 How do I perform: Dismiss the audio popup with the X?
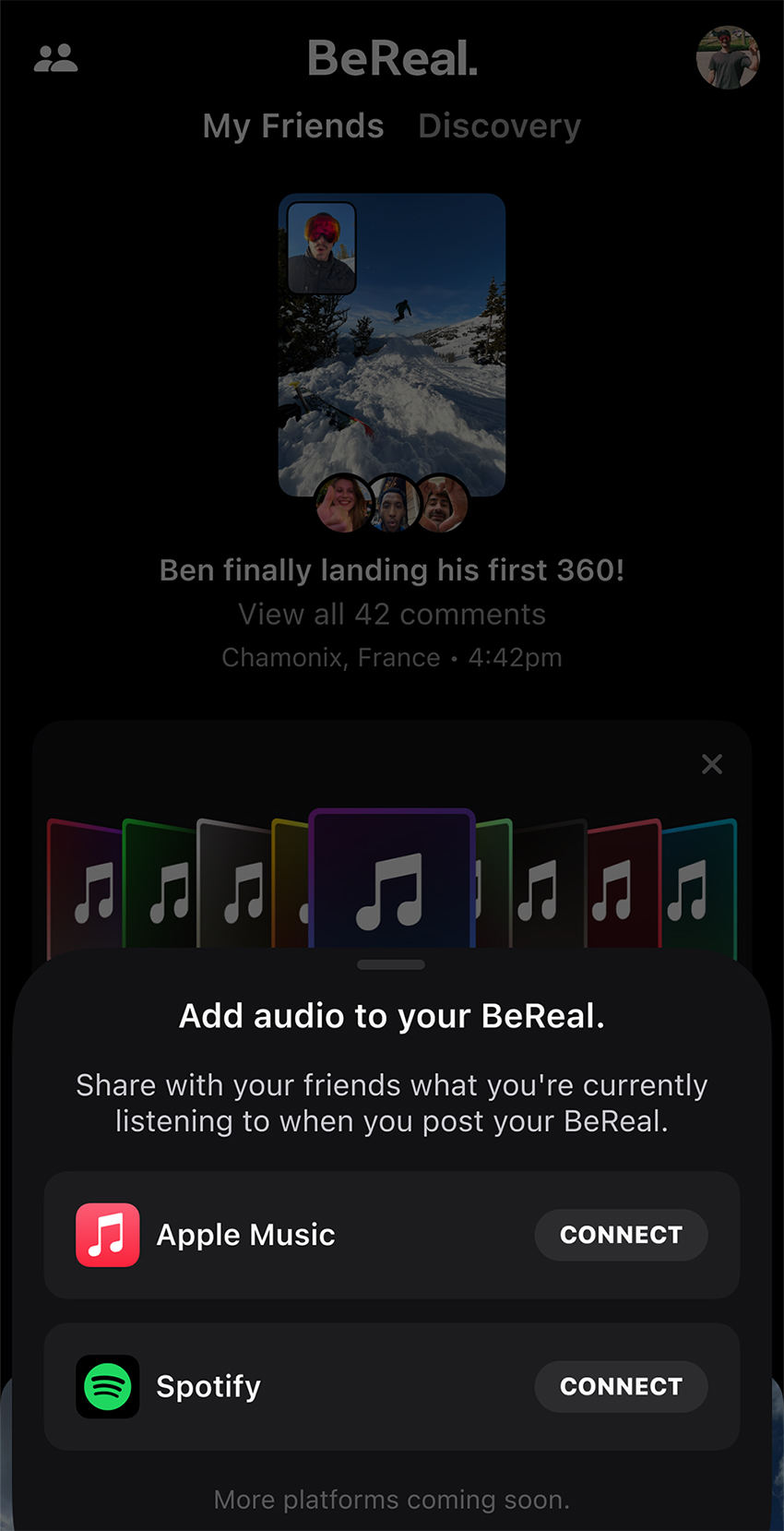coord(711,763)
